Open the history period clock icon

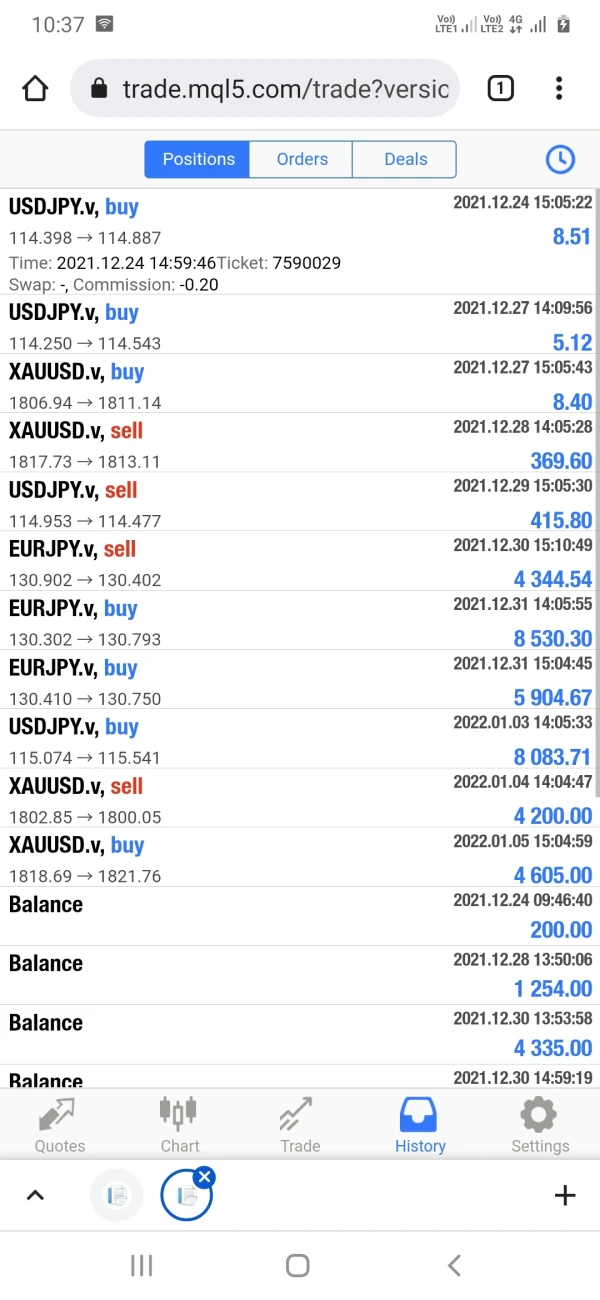tap(560, 159)
